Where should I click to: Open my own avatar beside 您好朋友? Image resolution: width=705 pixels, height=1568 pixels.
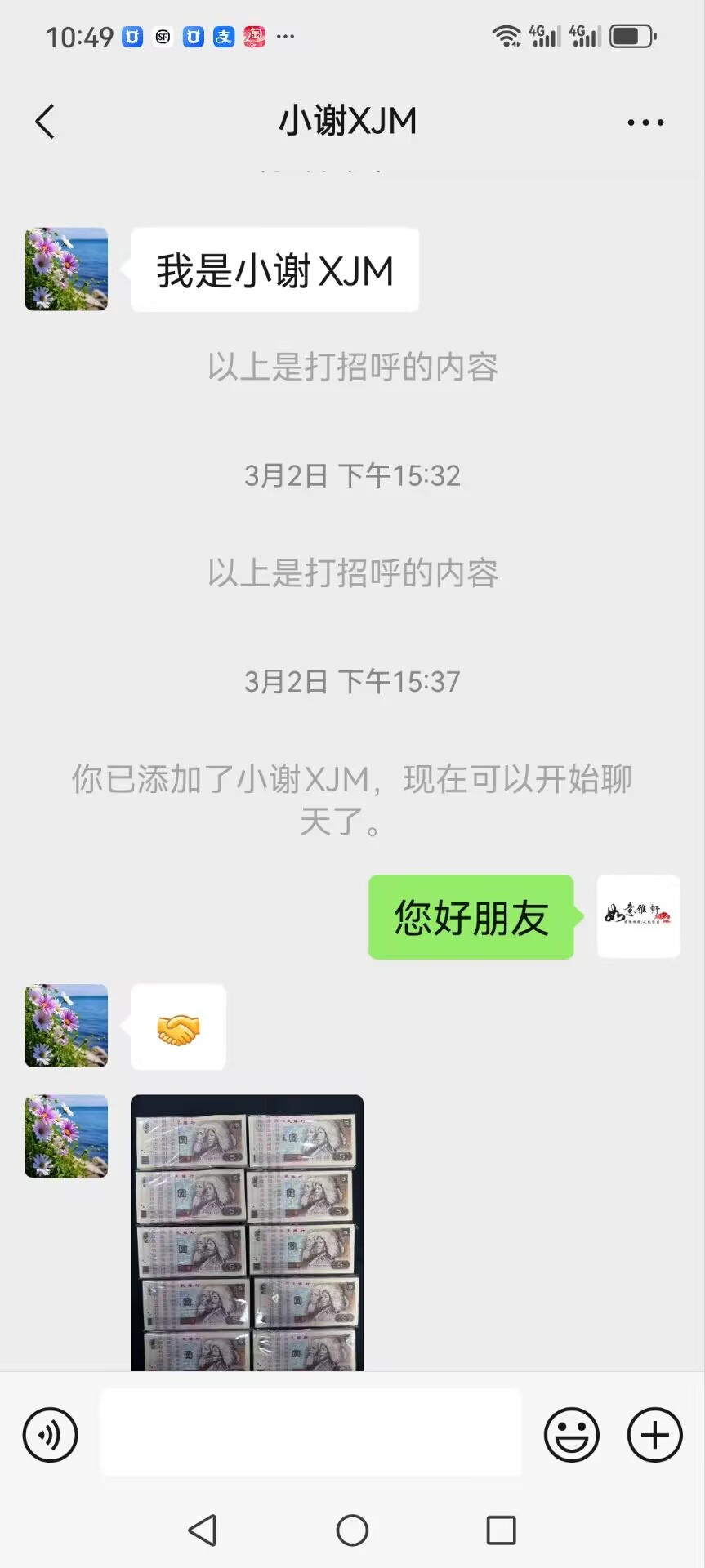tap(639, 916)
